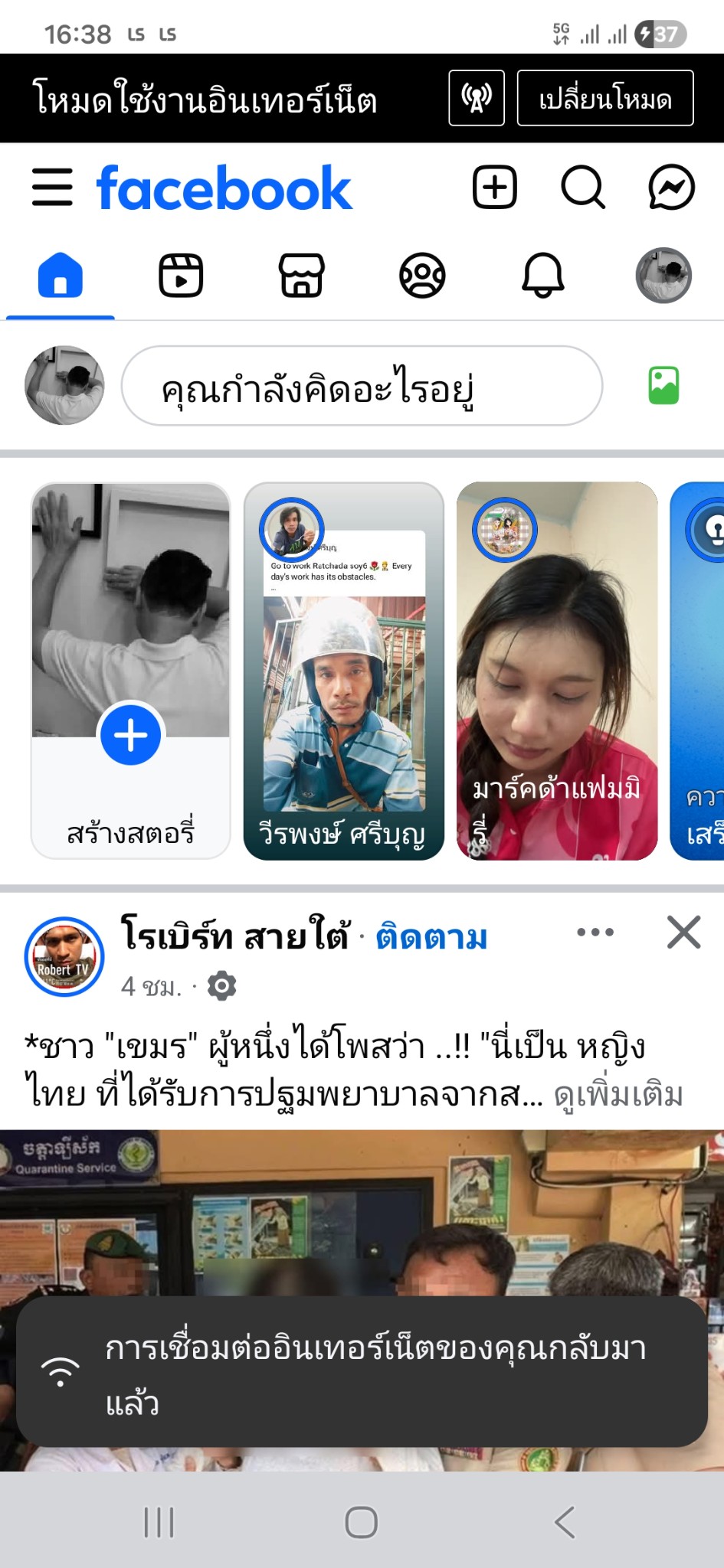Hide โรเบิร์ท สายใต้'s post with X

tap(683, 933)
